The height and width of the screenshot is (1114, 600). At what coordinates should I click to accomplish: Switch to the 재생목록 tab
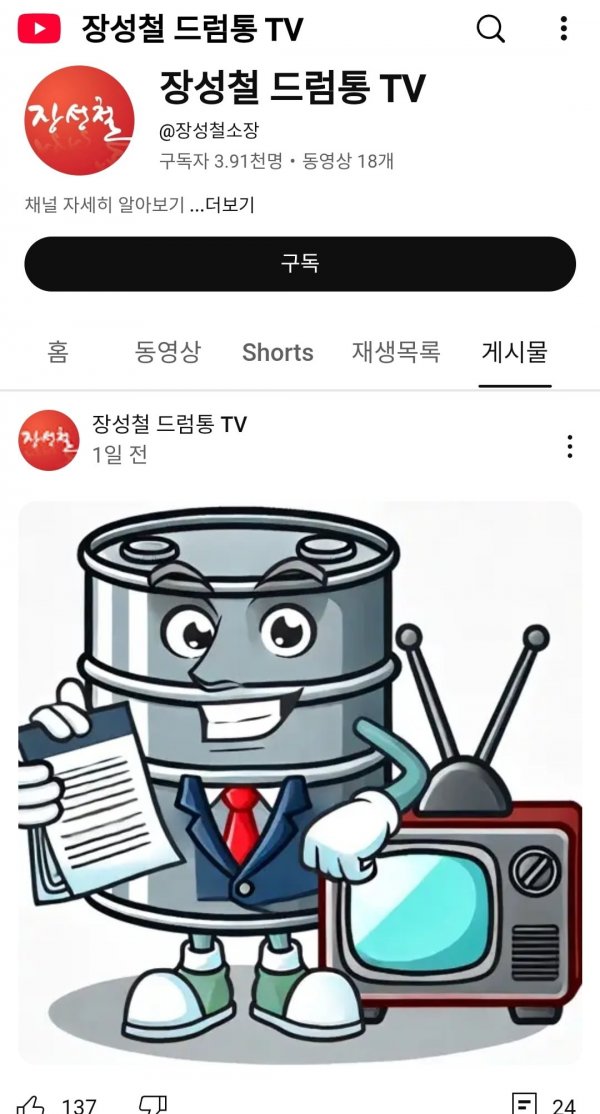[x=396, y=352]
